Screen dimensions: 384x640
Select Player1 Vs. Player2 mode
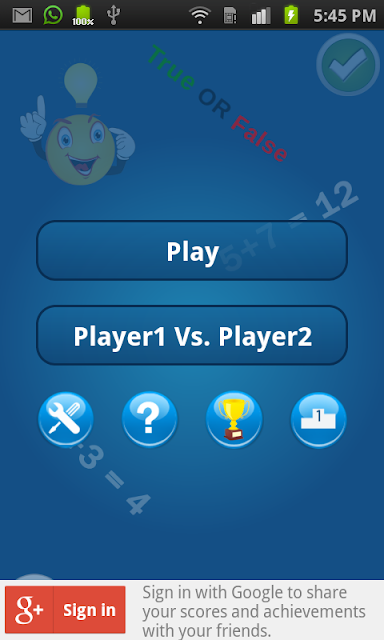(x=192, y=336)
